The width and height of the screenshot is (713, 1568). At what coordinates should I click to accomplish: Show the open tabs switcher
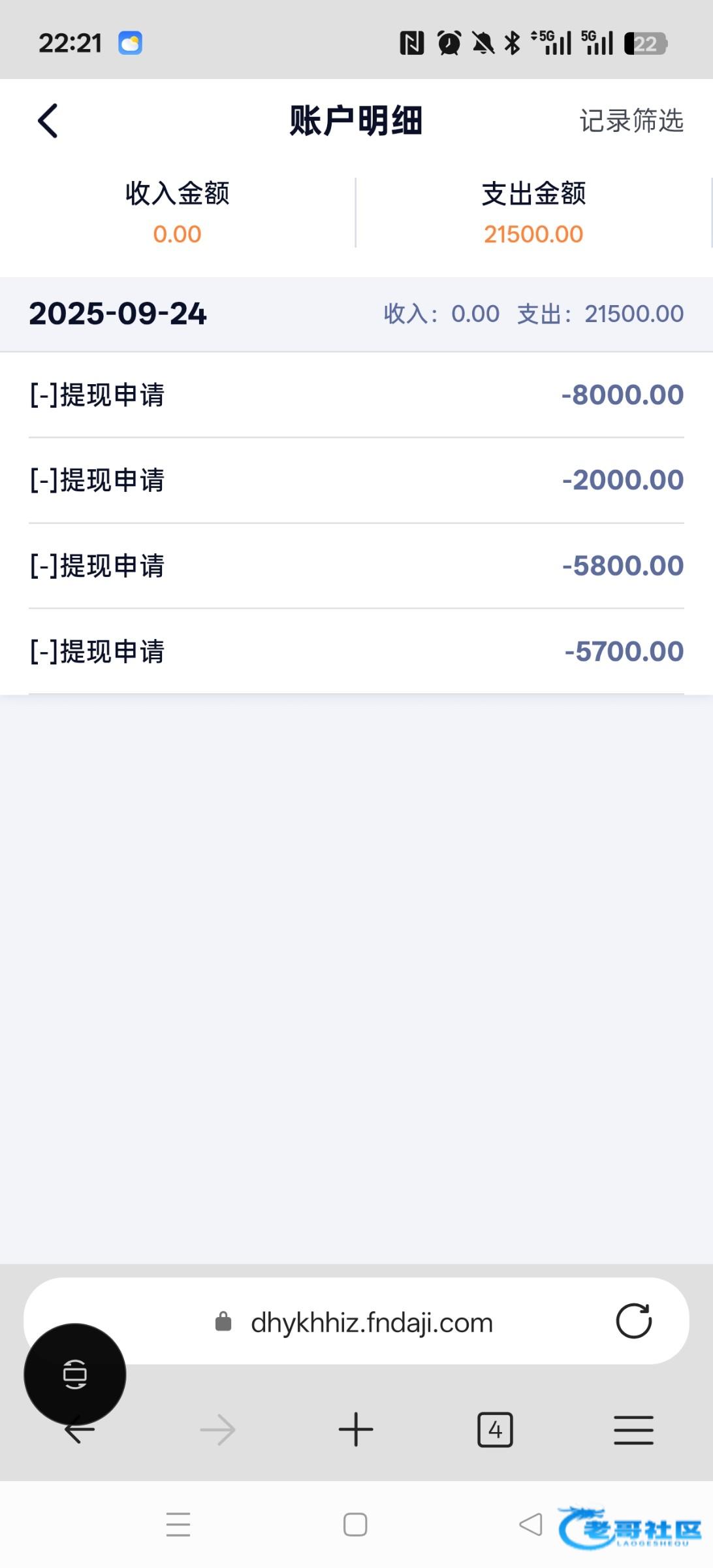(x=495, y=1429)
